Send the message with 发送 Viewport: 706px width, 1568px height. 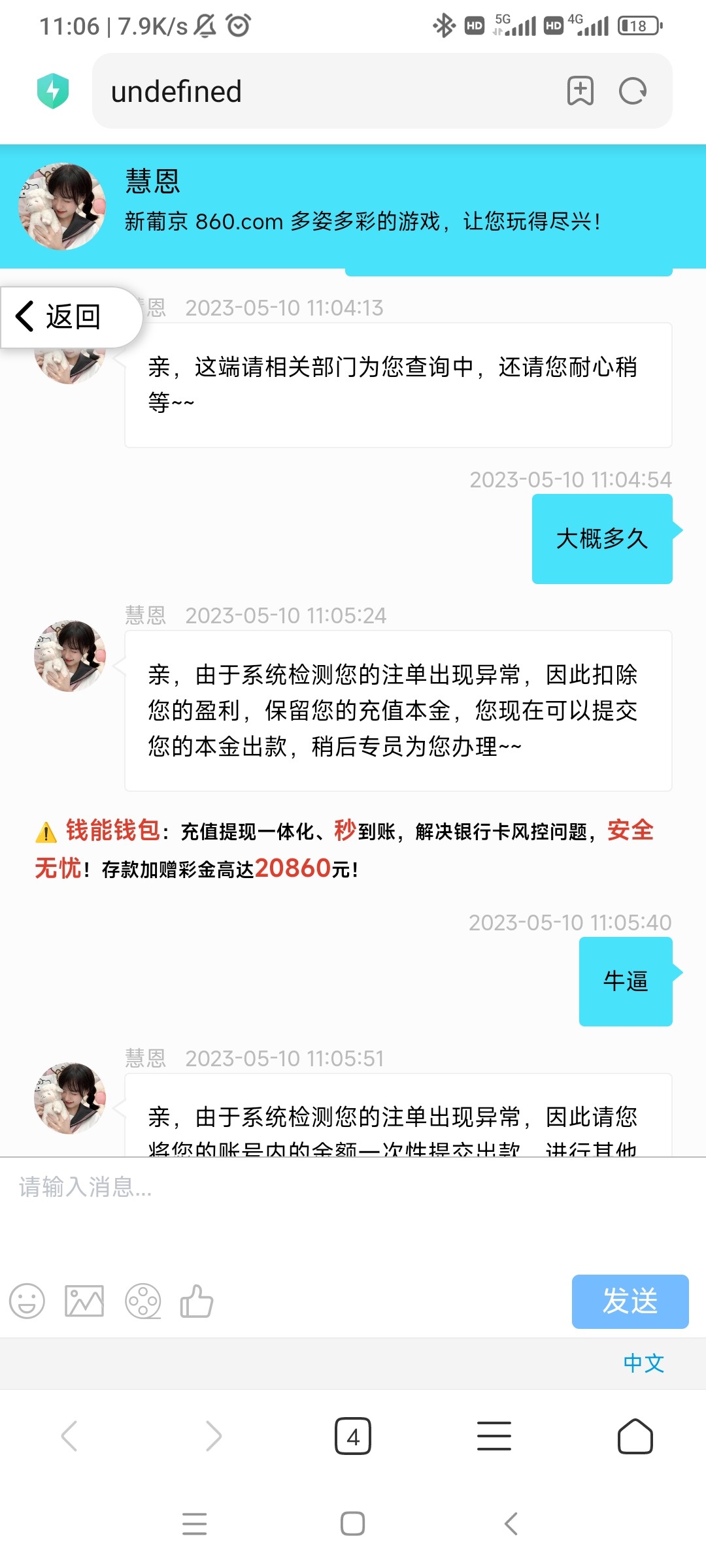tap(630, 1301)
